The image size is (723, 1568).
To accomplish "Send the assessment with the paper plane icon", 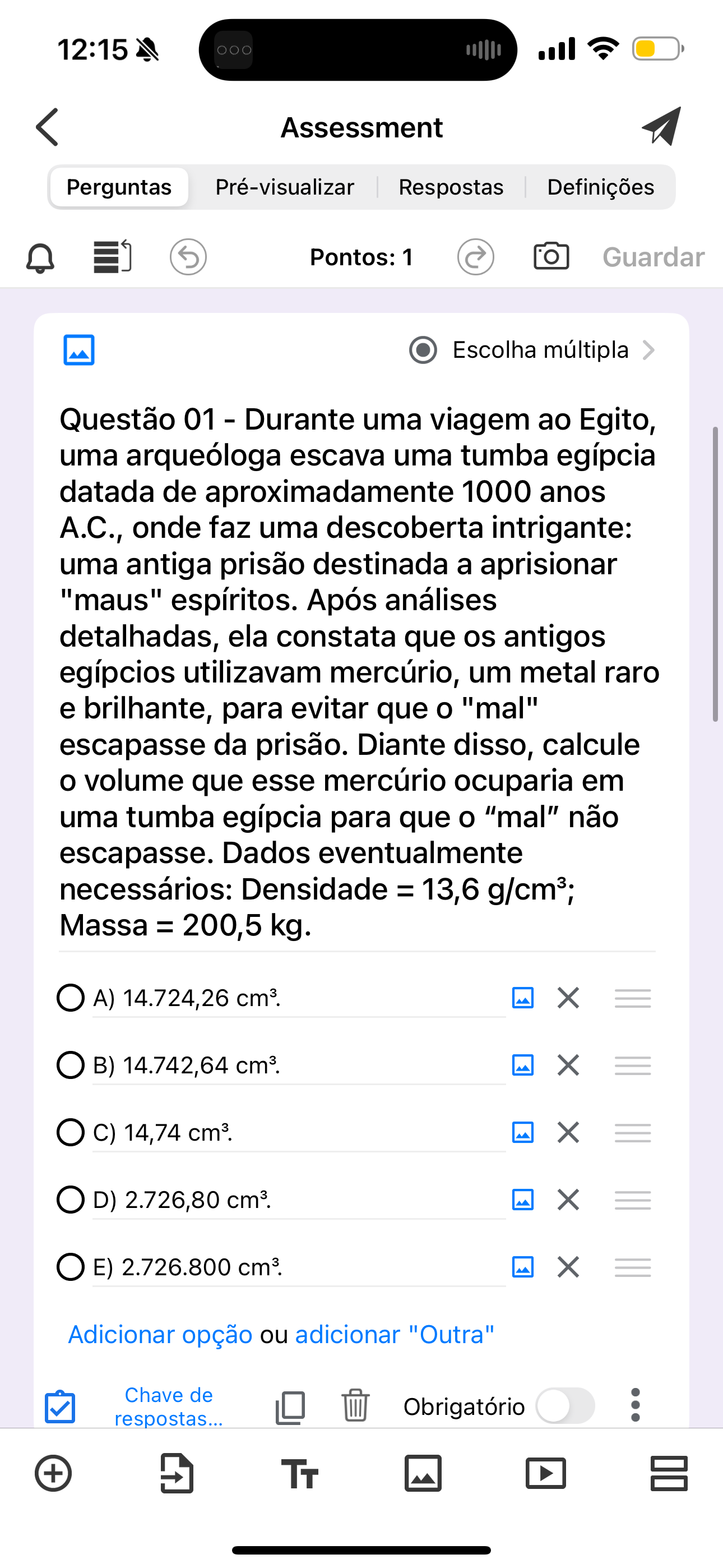I will click(661, 127).
